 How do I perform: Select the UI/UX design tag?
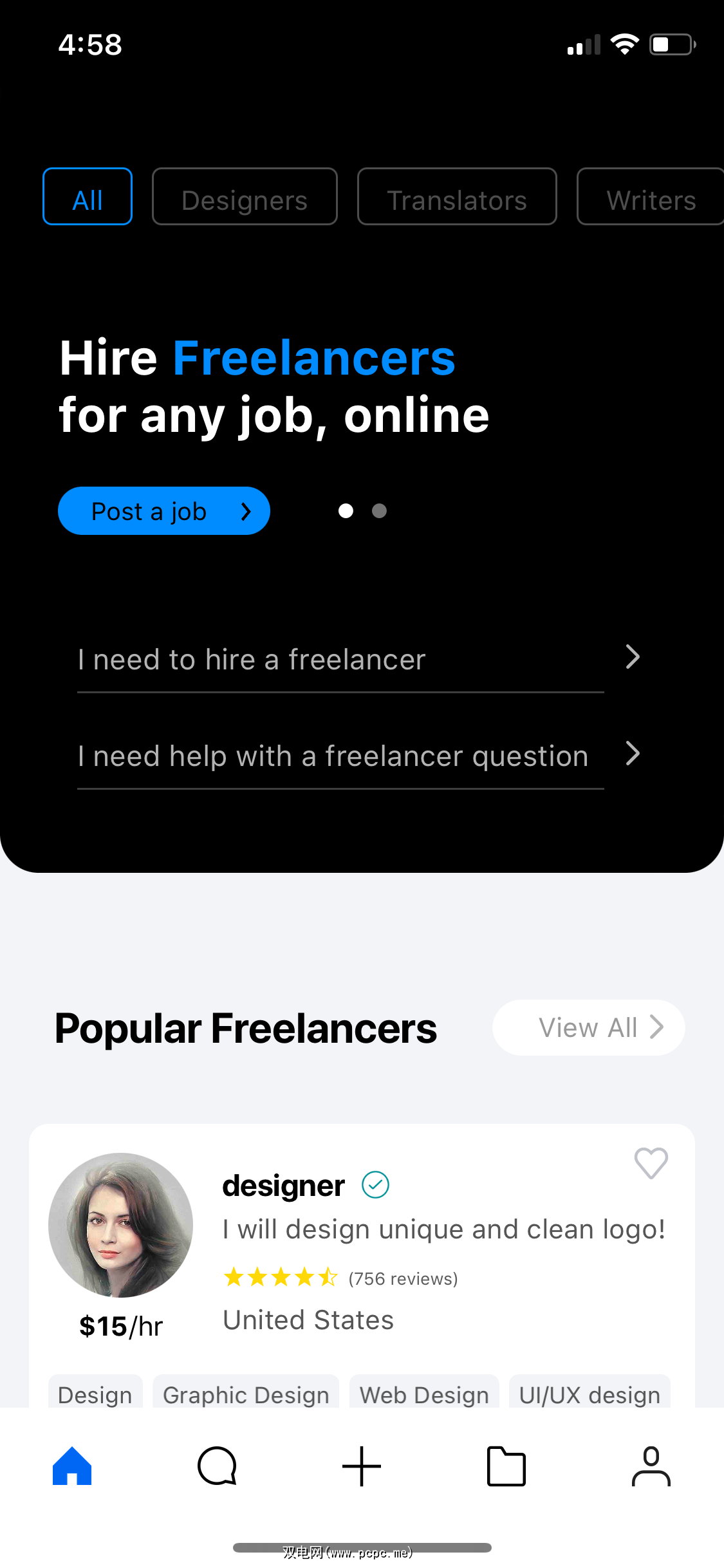pyautogui.click(x=589, y=1394)
